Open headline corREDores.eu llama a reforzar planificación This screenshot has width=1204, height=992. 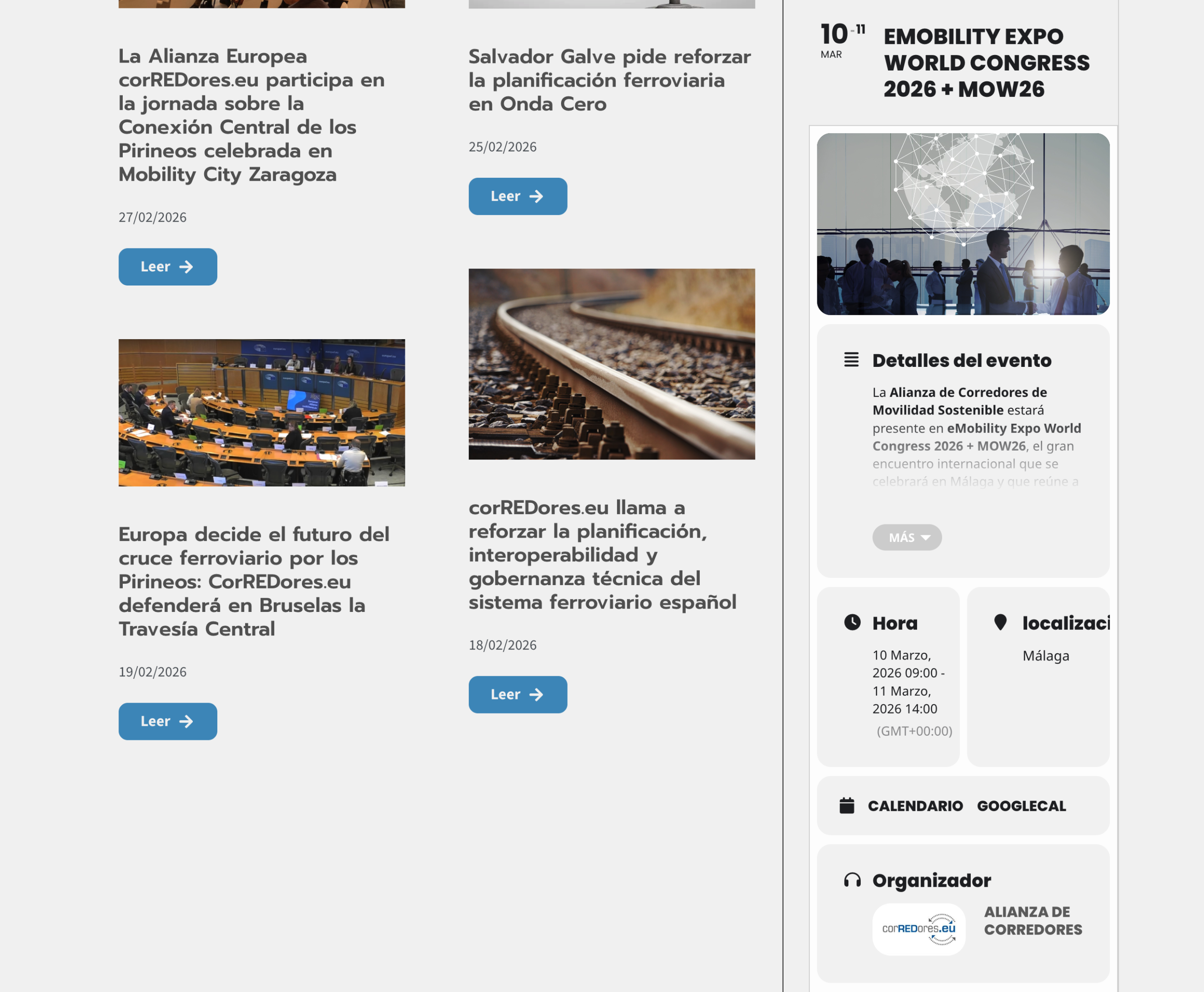[602, 554]
